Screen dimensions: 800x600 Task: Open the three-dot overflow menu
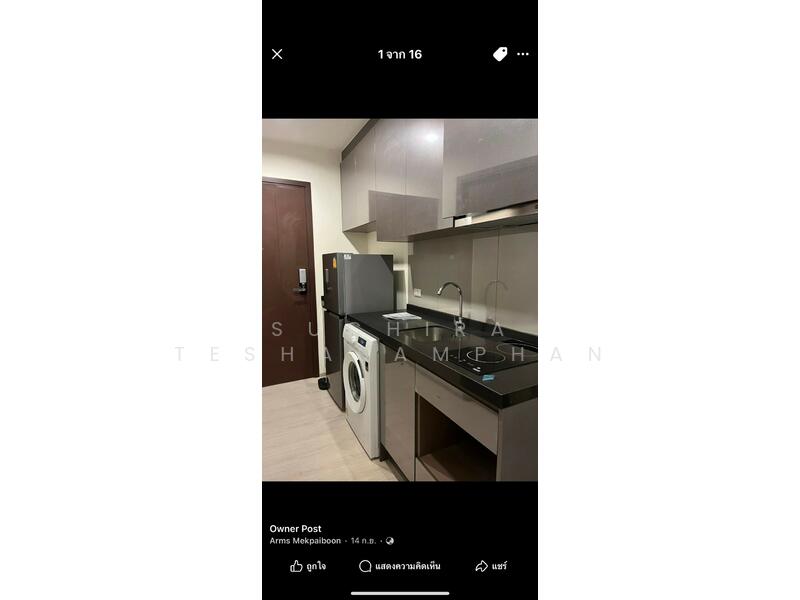coord(523,54)
